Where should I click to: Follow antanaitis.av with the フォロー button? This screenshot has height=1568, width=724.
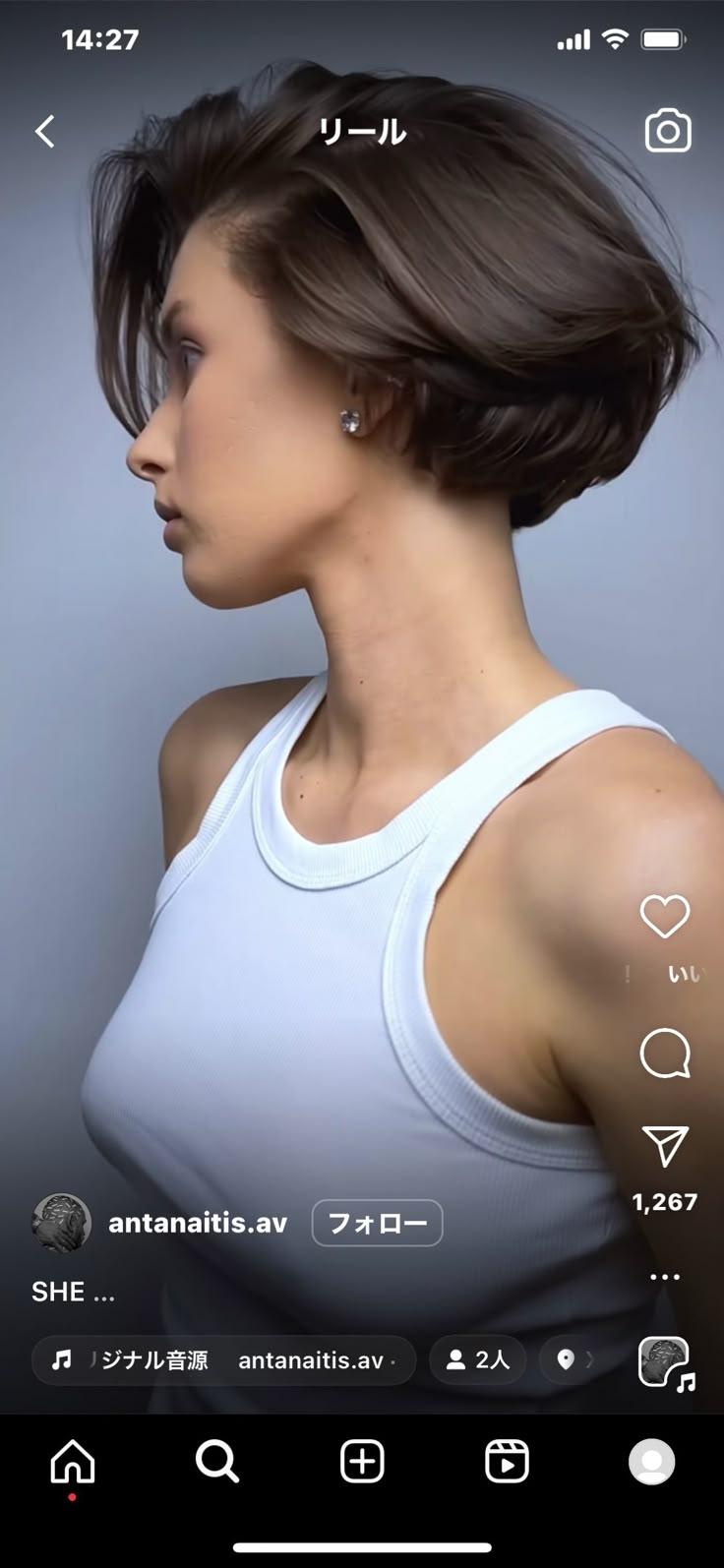[x=378, y=1223]
